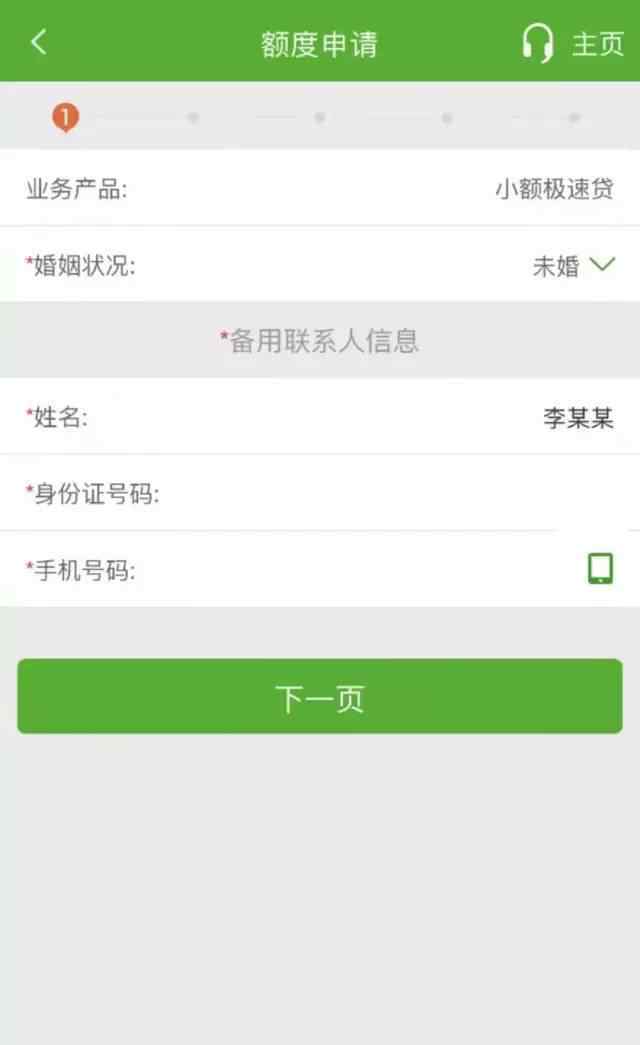Go back using the top-left arrow

[x=39, y=42]
